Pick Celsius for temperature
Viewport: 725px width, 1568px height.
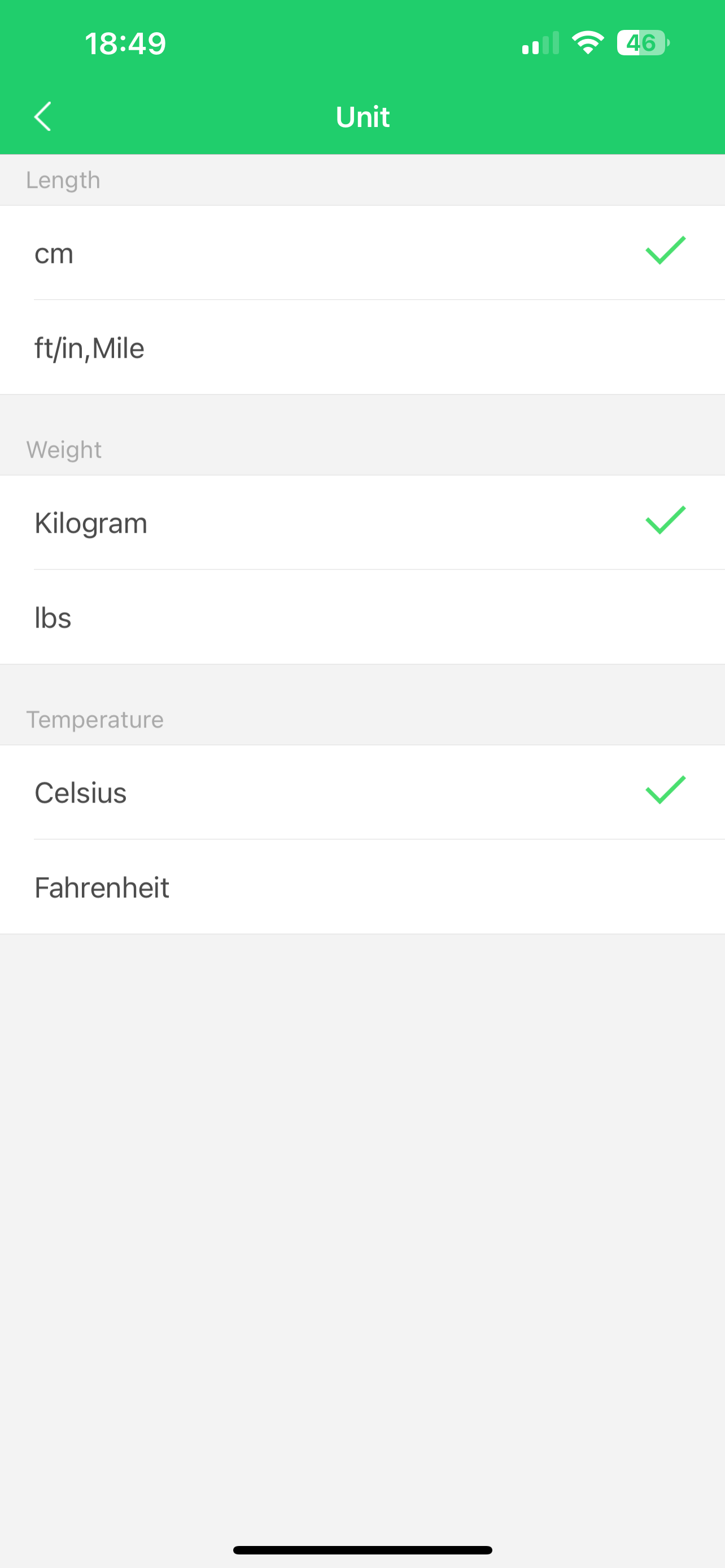(x=362, y=792)
